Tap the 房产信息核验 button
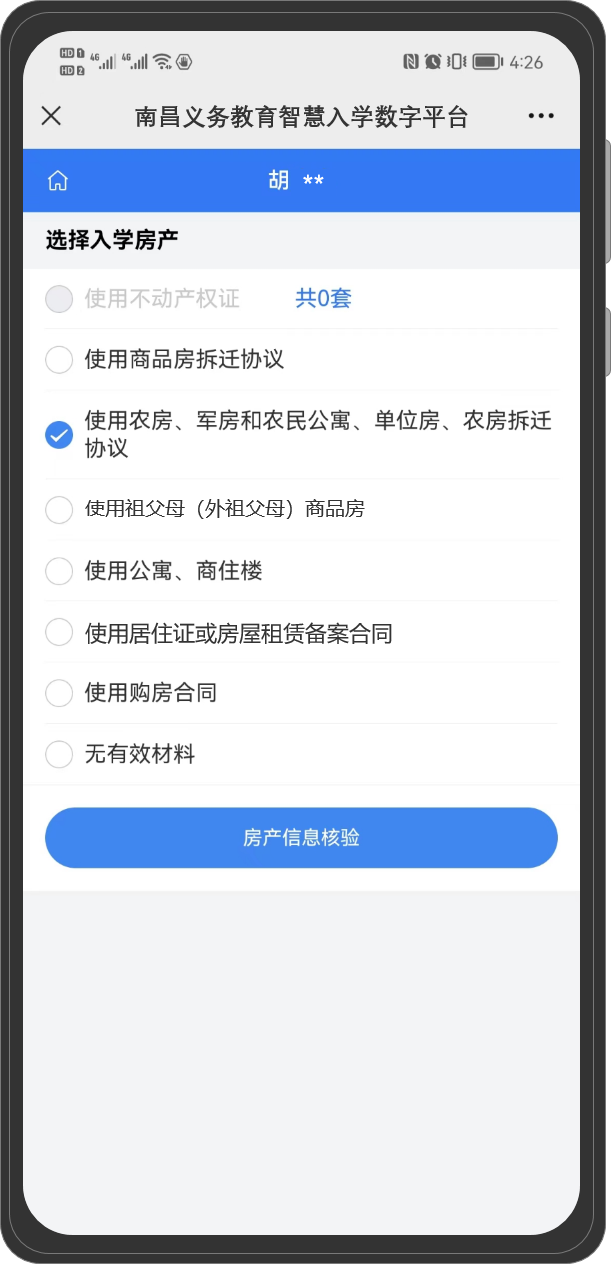The width and height of the screenshot is (611, 1264). point(301,838)
